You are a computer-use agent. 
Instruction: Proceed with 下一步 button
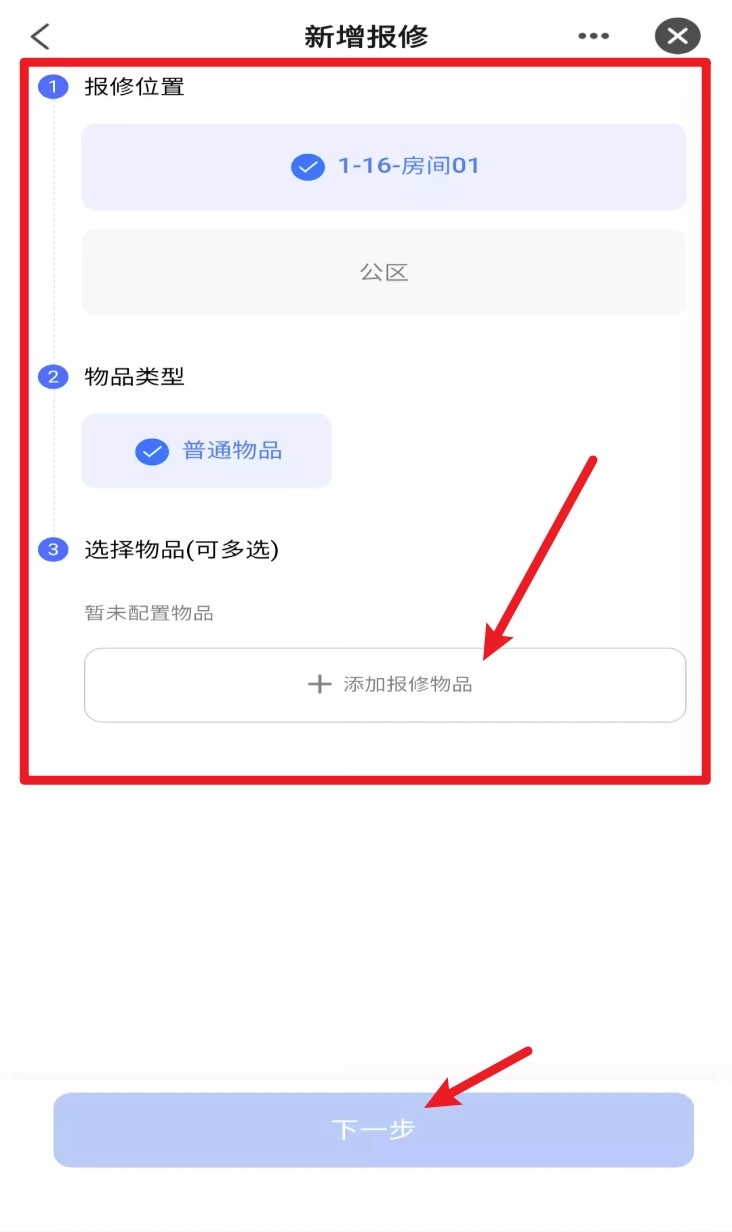coord(373,1130)
